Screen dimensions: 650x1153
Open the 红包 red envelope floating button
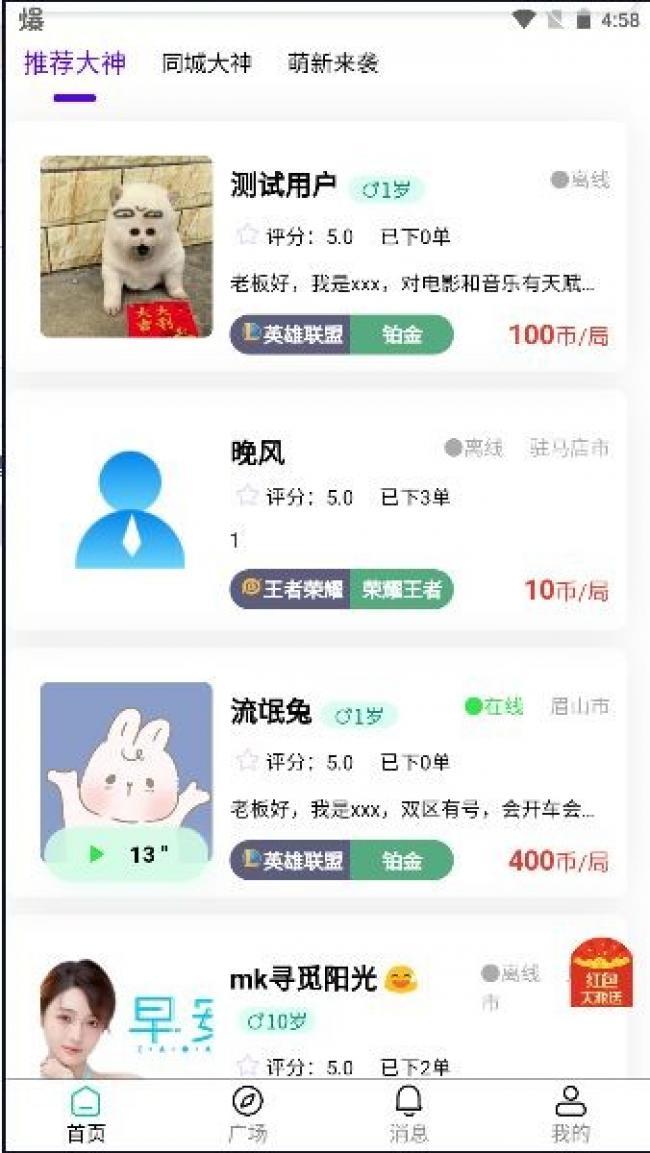point(601,973)
